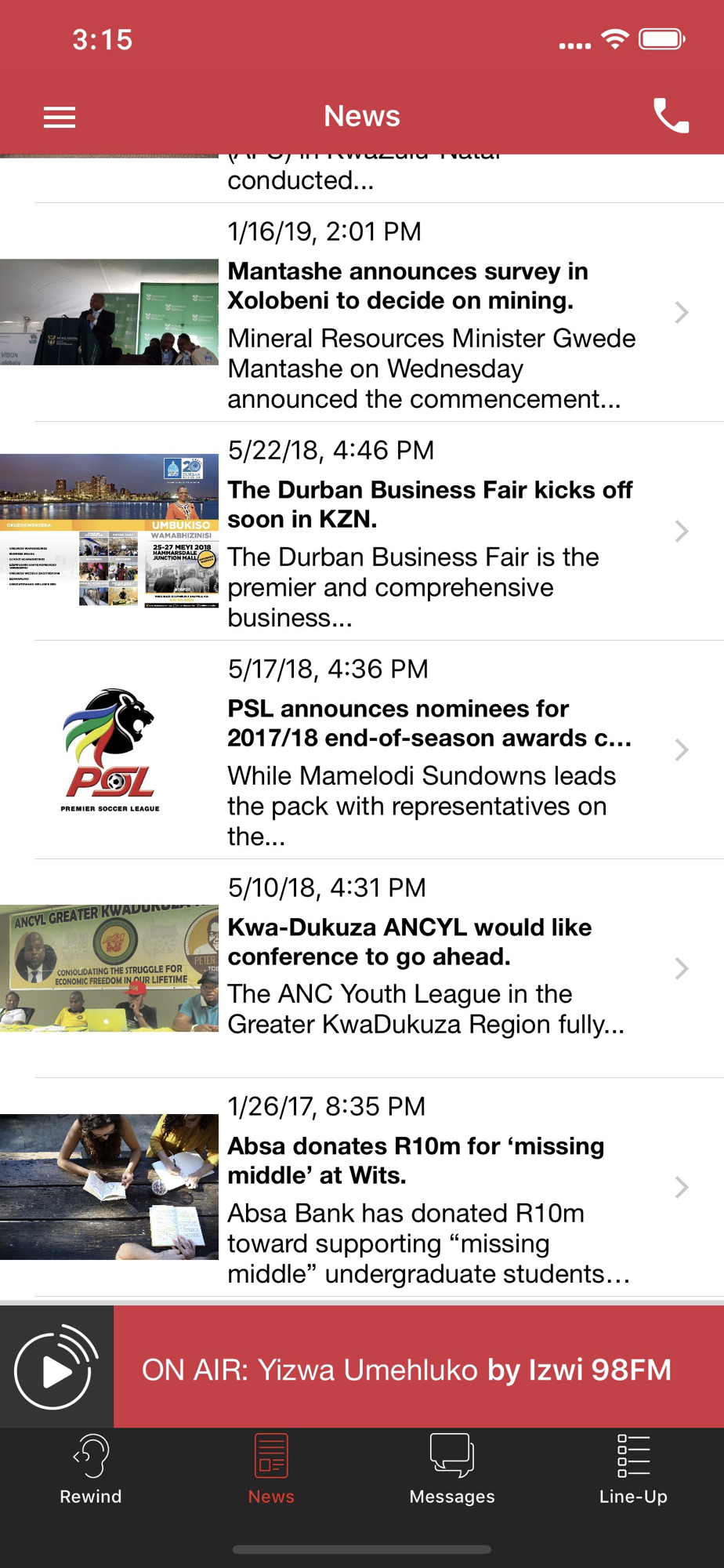Go to the Messages tab
Image resolution: width=724 pixels, height=1568 pixels.
coord(452,1469)
